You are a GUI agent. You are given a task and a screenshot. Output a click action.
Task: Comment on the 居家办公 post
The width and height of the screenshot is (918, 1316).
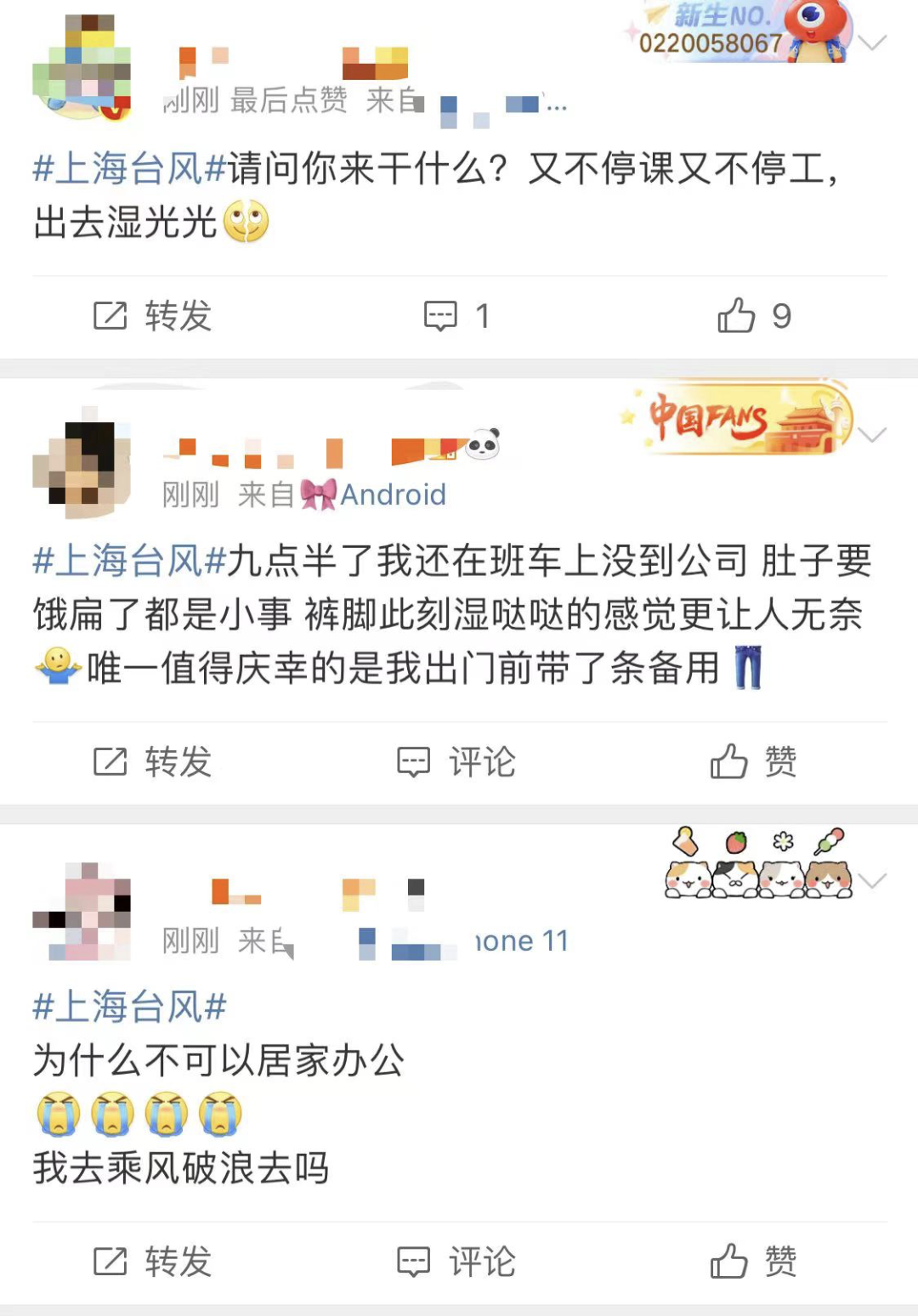456,1262
